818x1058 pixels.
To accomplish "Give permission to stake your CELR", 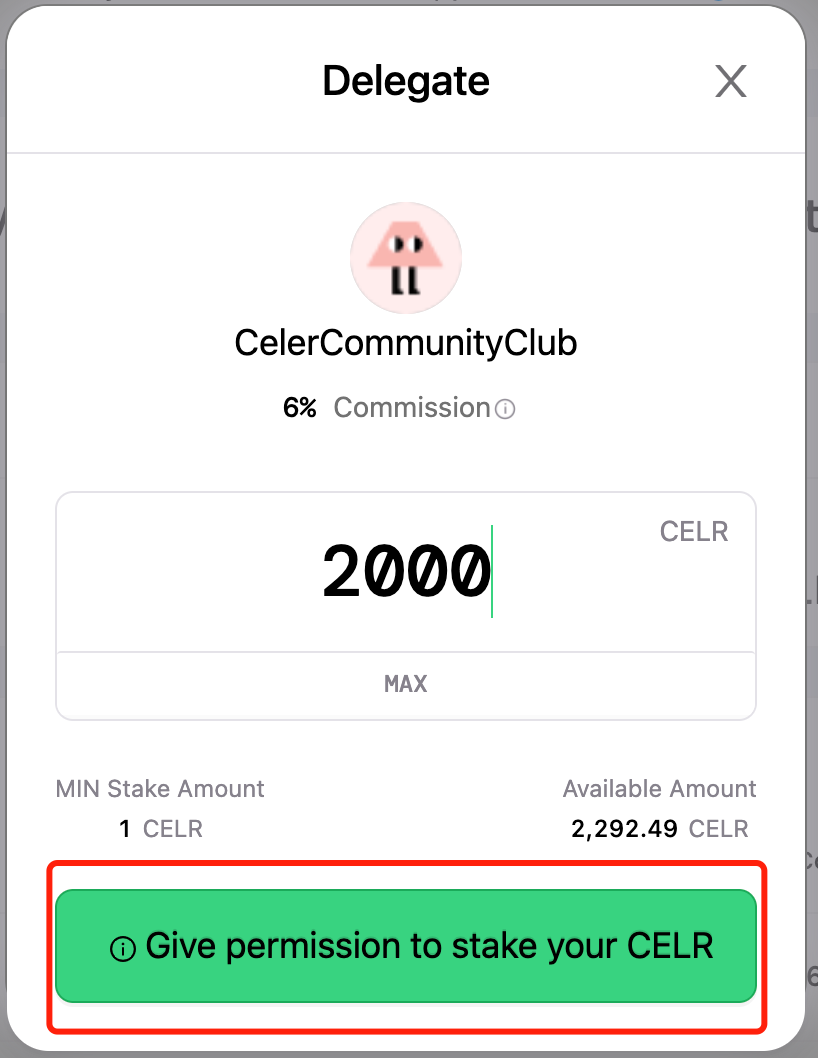I will pos(405,945).
